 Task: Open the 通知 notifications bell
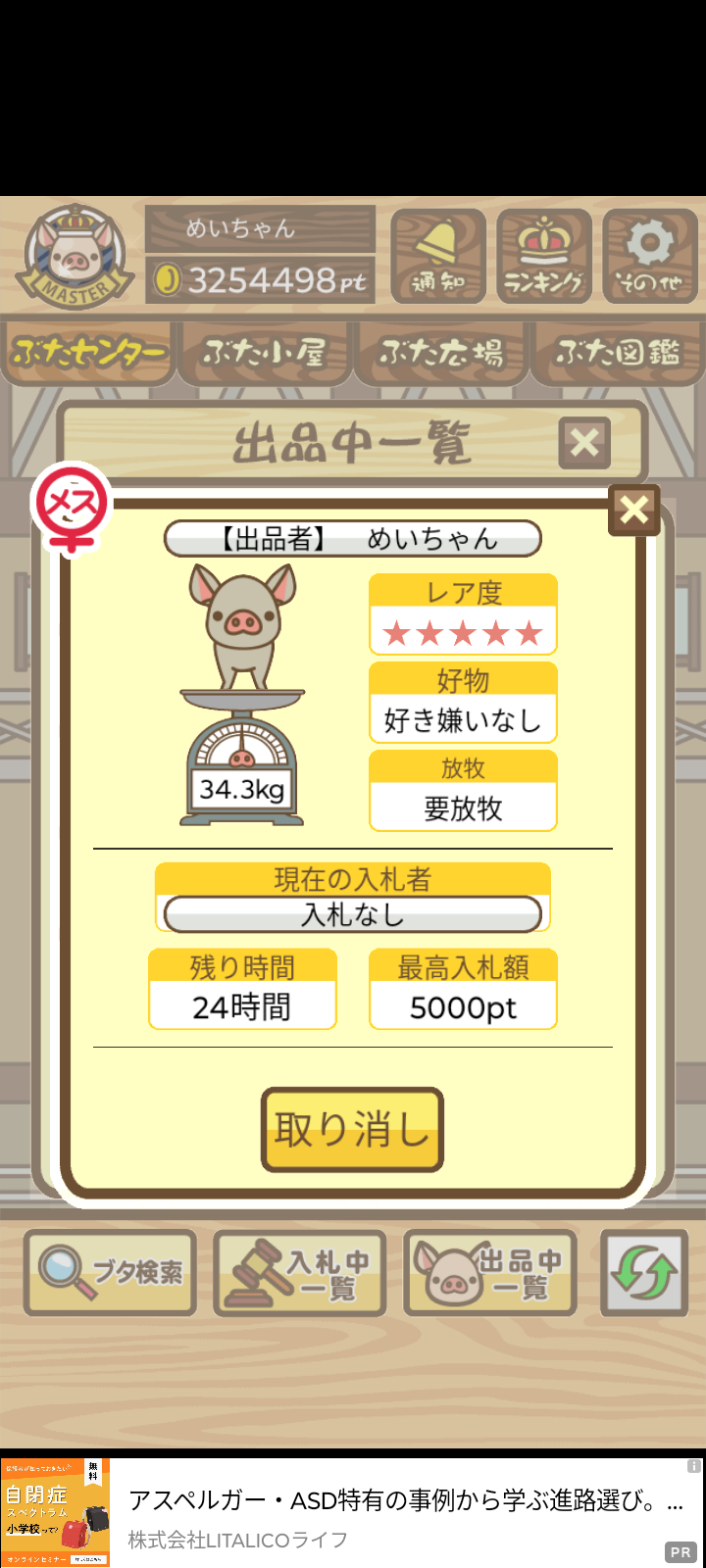point(438,256)
